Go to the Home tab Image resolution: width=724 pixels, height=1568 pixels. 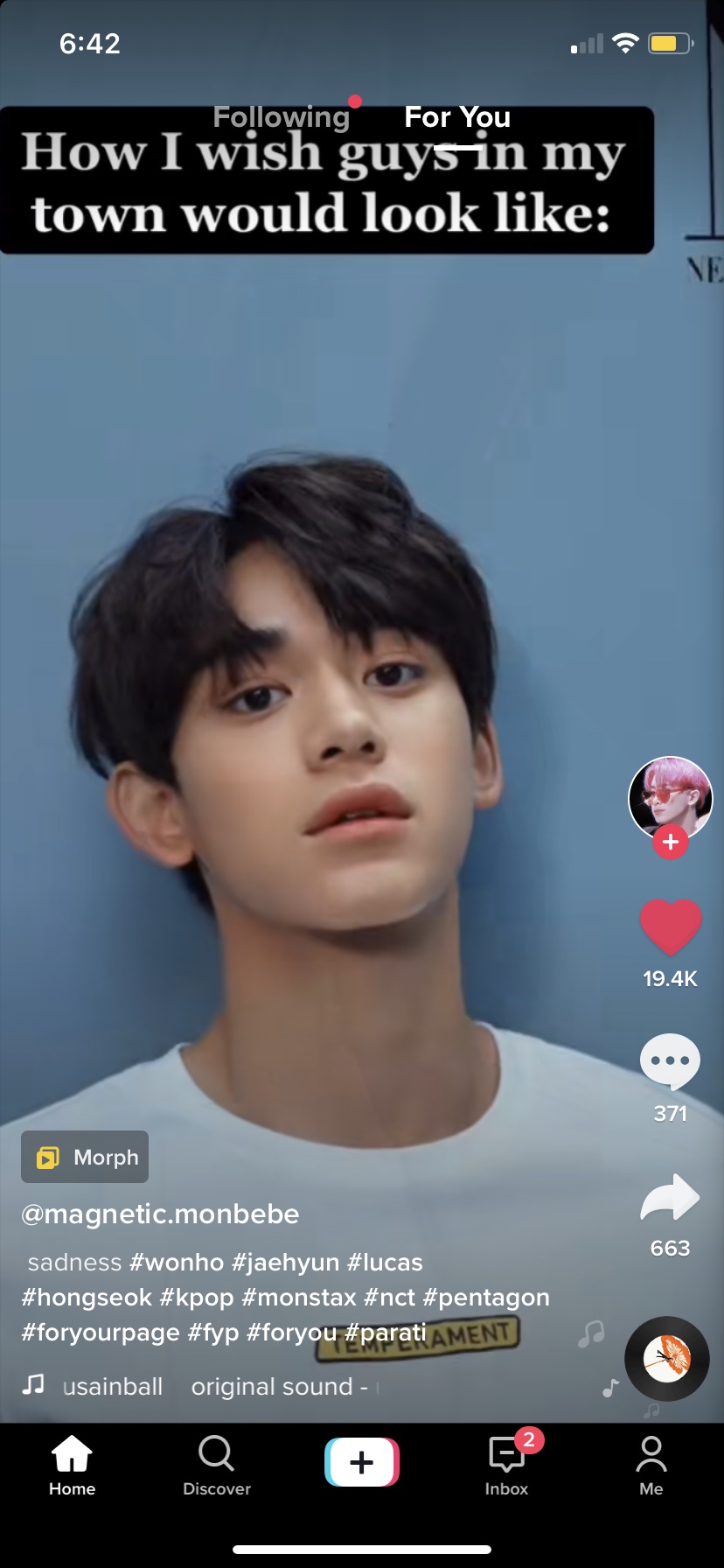click(x=73, y=1466)
